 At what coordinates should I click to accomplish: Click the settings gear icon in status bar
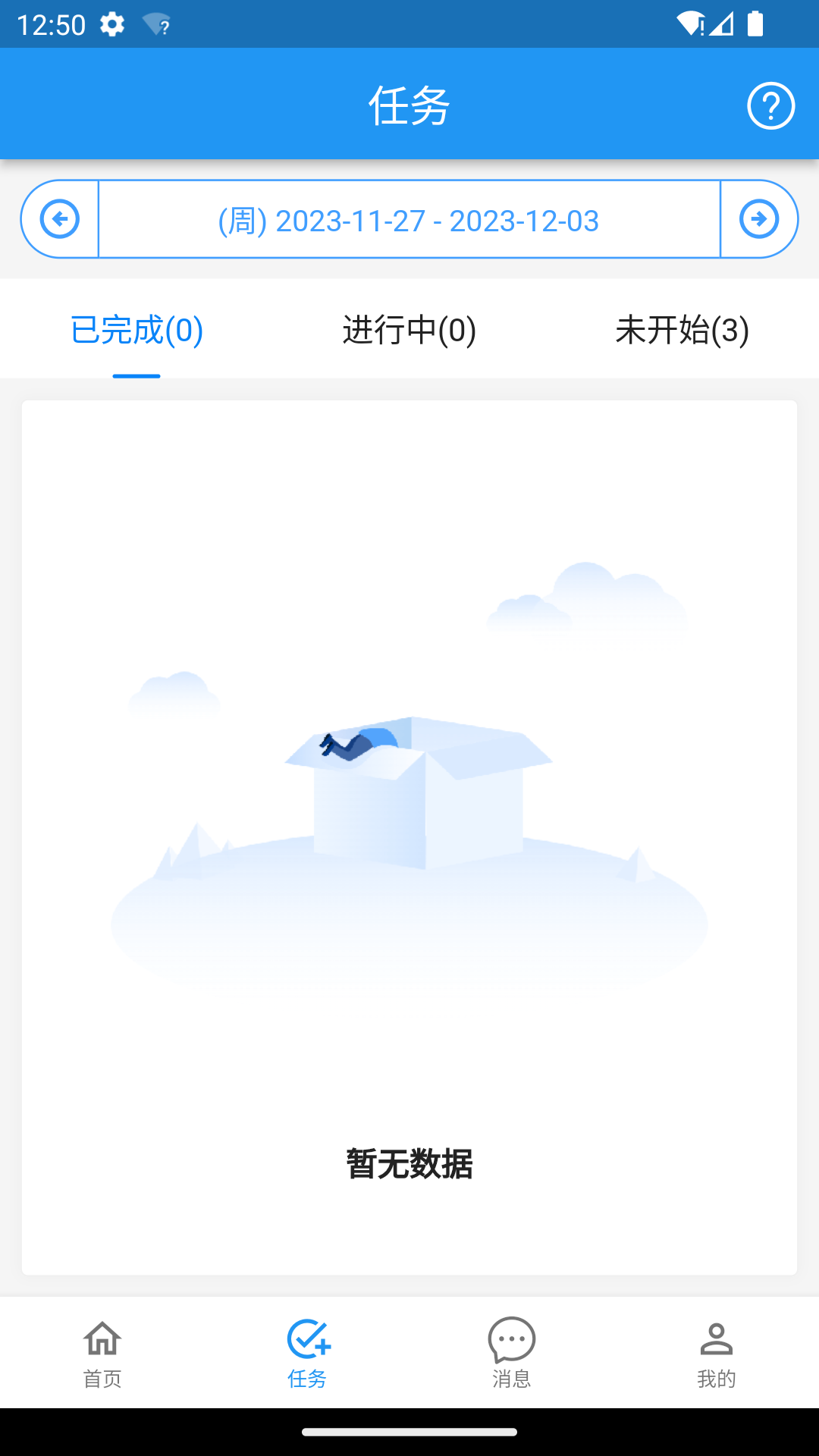click(112, 25)
